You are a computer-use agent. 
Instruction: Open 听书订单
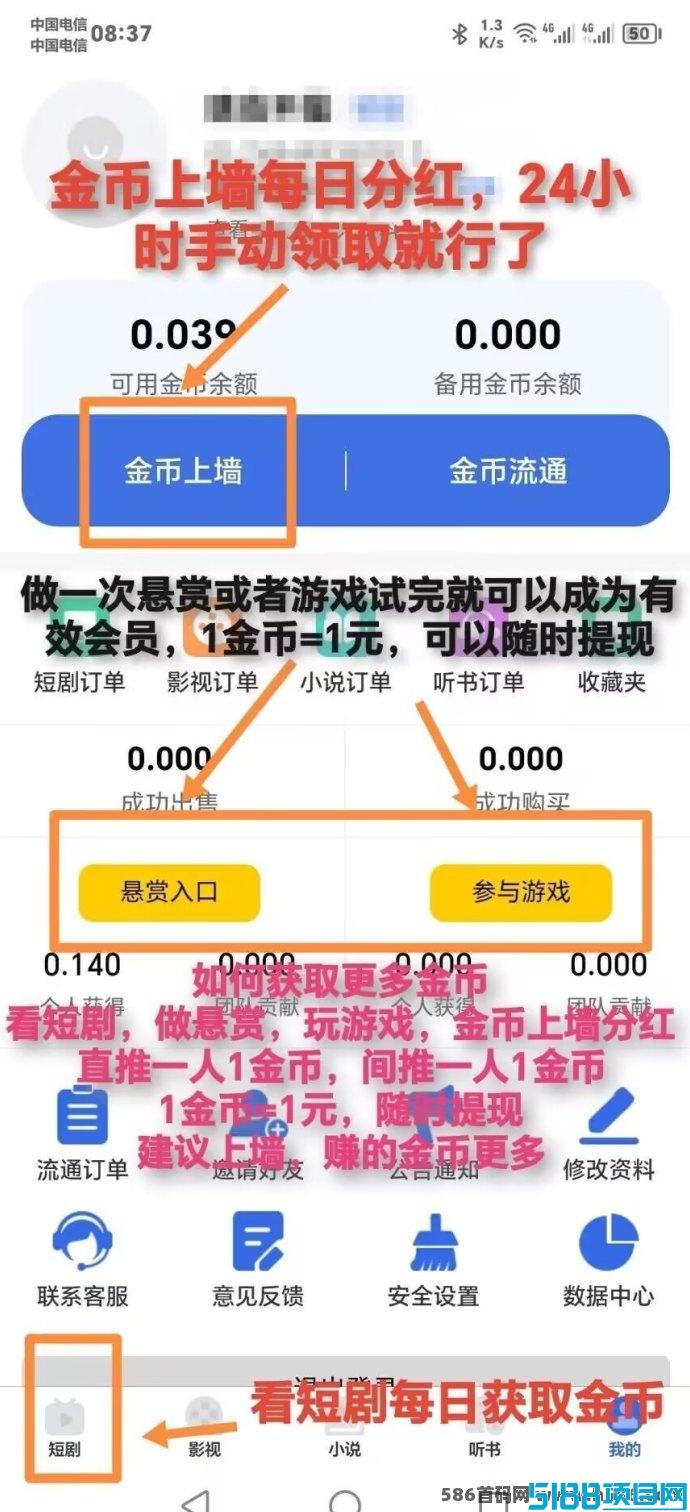478,682
